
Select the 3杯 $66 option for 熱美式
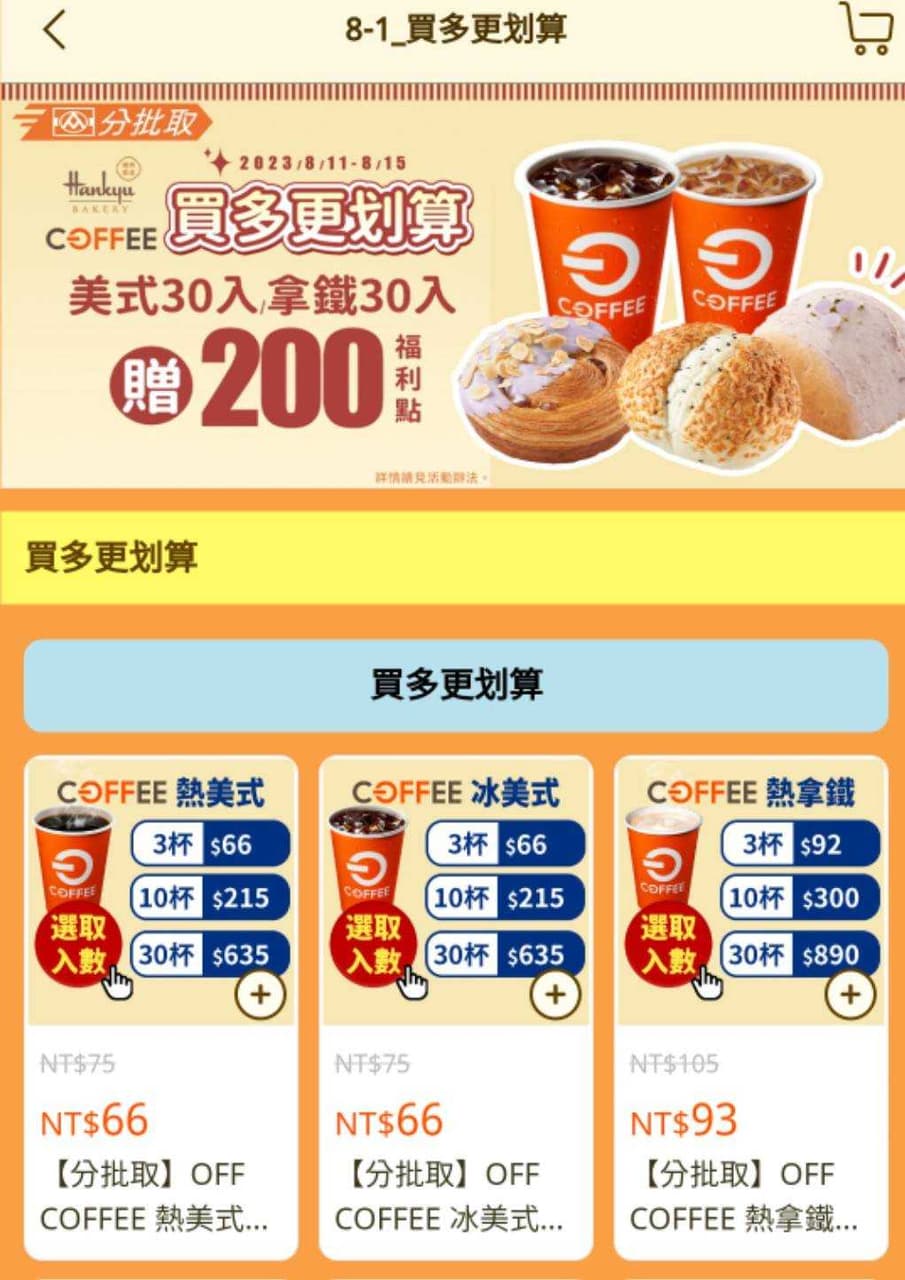pyautogui.click(x=210, y=843)
